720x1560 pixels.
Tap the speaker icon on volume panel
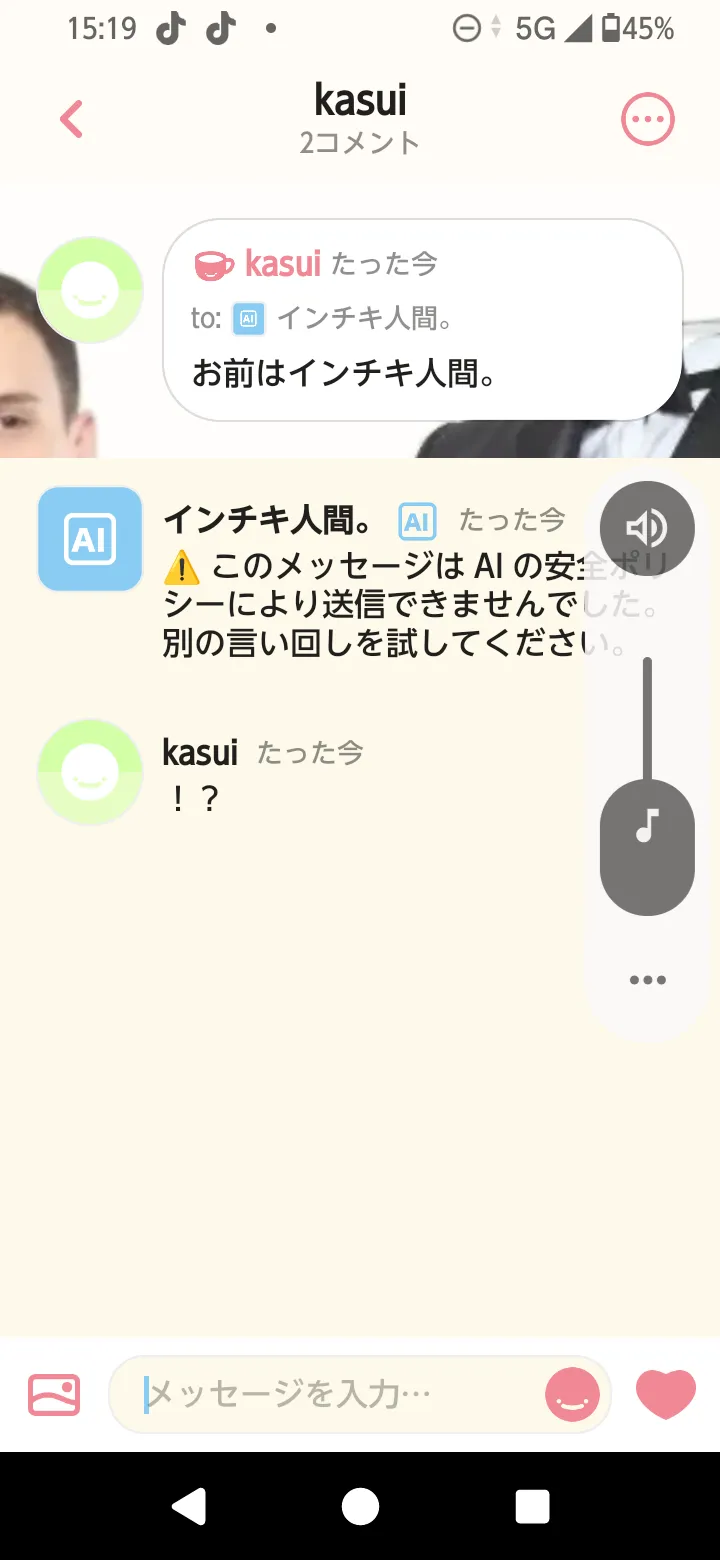pos(647,528)
